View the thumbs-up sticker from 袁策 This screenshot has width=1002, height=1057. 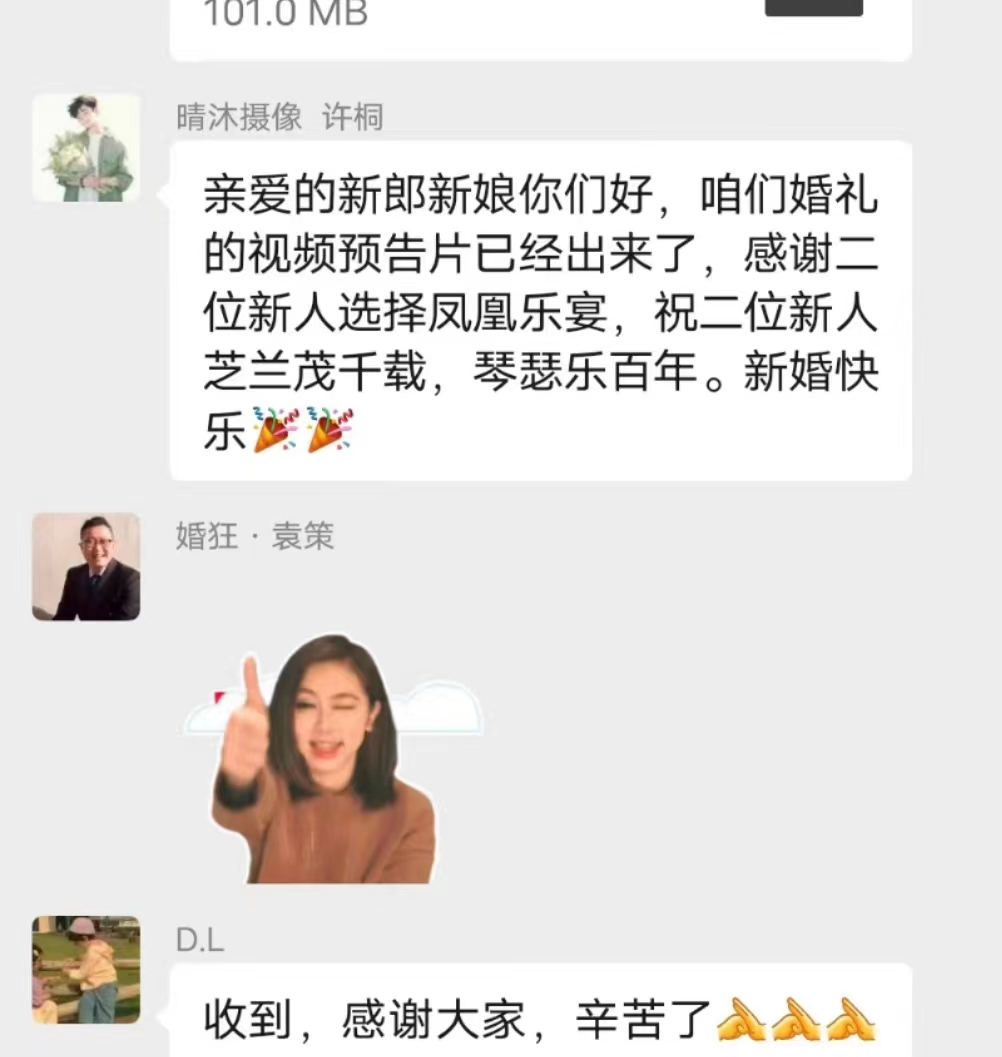point(330,760)
